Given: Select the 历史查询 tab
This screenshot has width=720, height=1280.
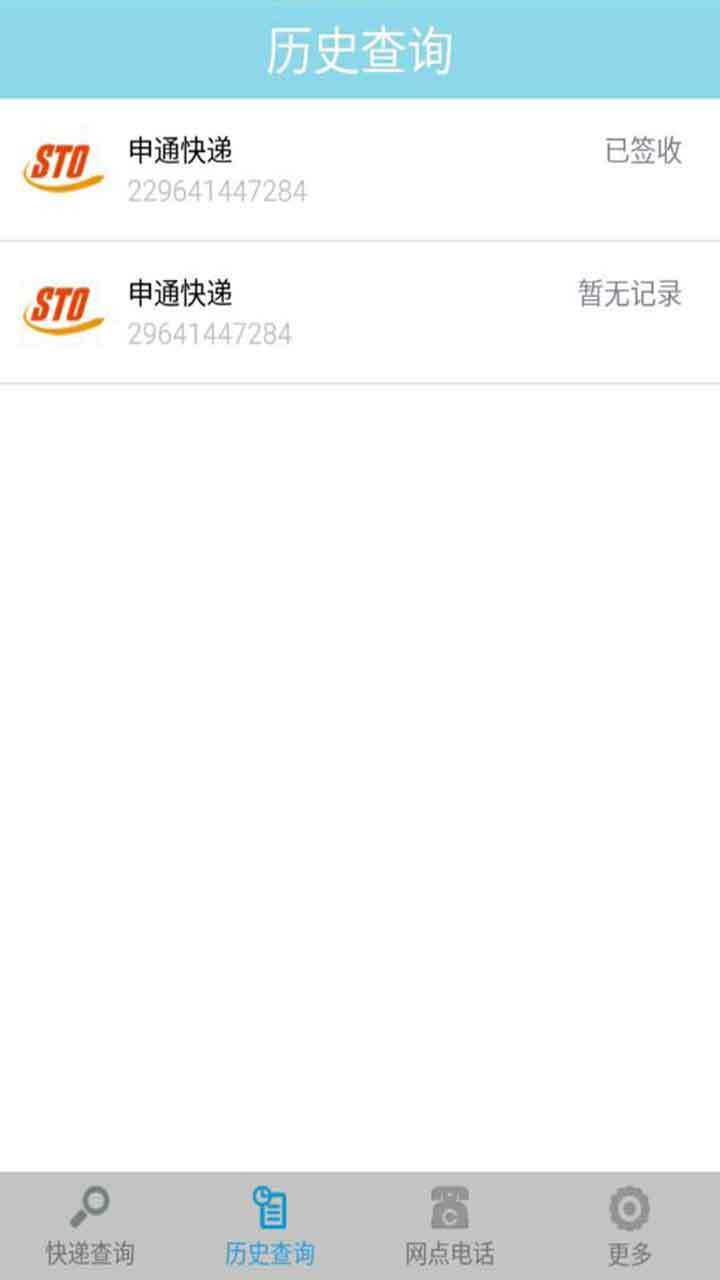Looking at the screenshot, I should pos(270,1225).
